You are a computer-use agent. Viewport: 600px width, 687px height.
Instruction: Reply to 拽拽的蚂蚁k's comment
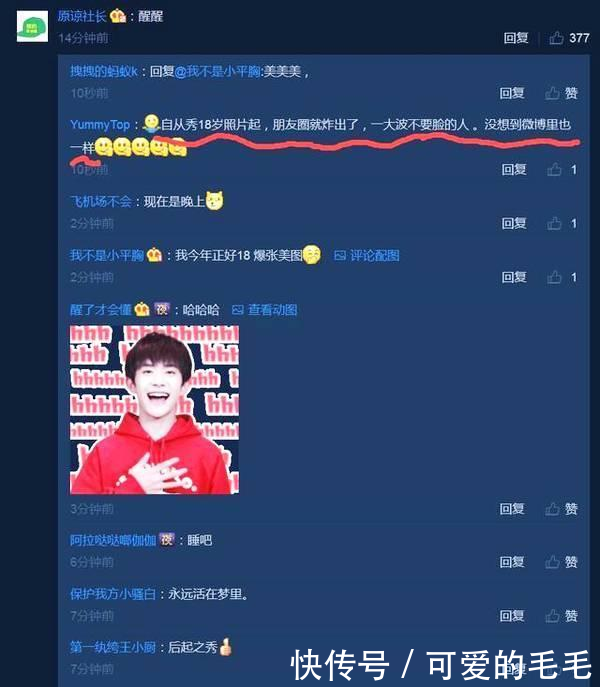coord(513,93)
